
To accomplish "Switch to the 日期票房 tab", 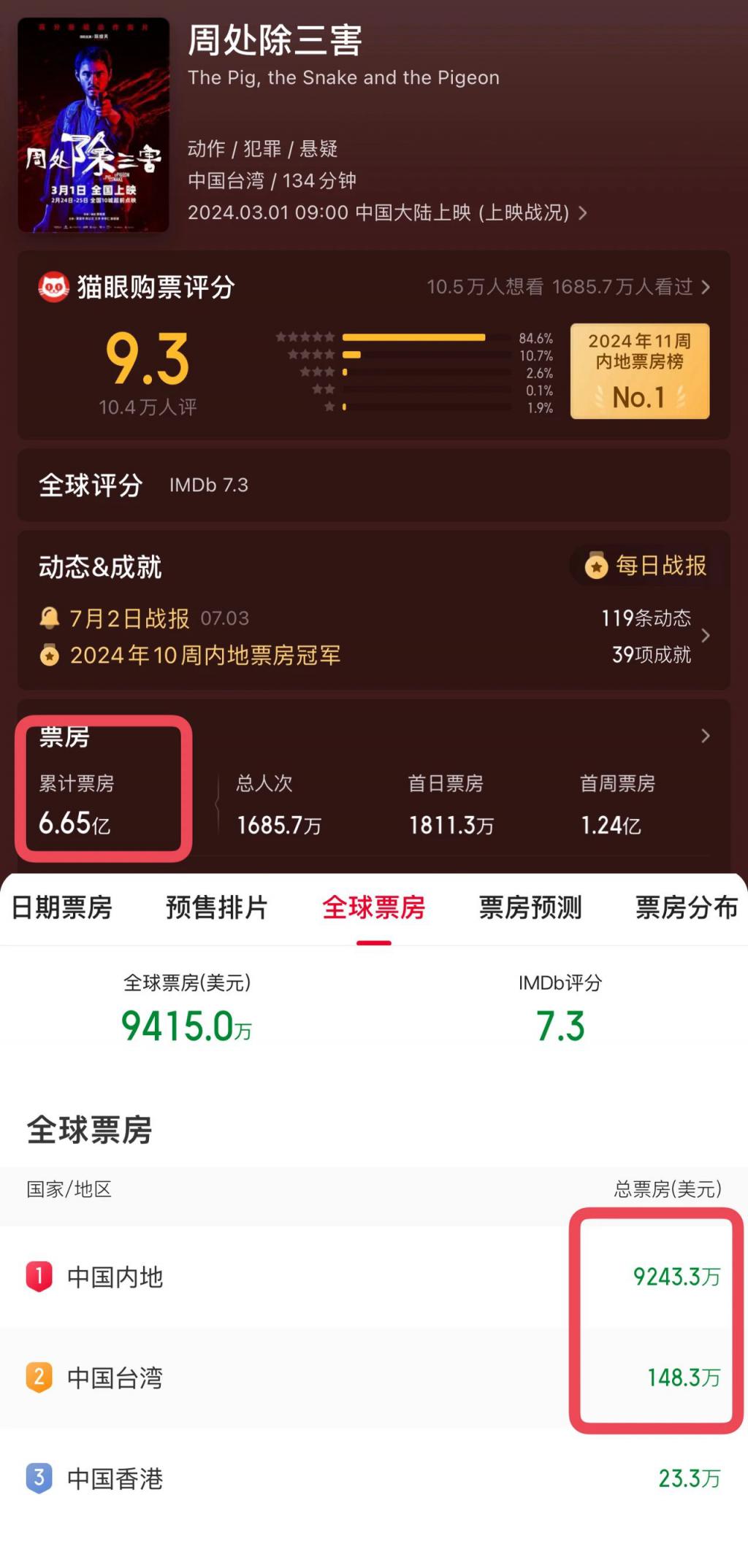I will tap(62, 907).
